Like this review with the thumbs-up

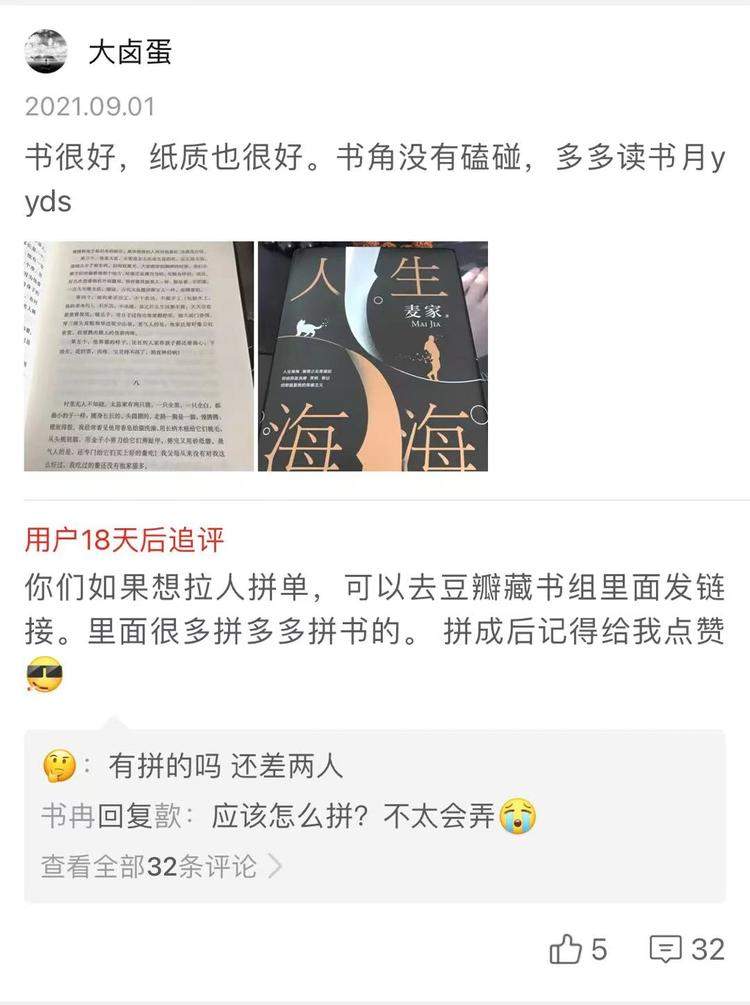pos(566,949)
